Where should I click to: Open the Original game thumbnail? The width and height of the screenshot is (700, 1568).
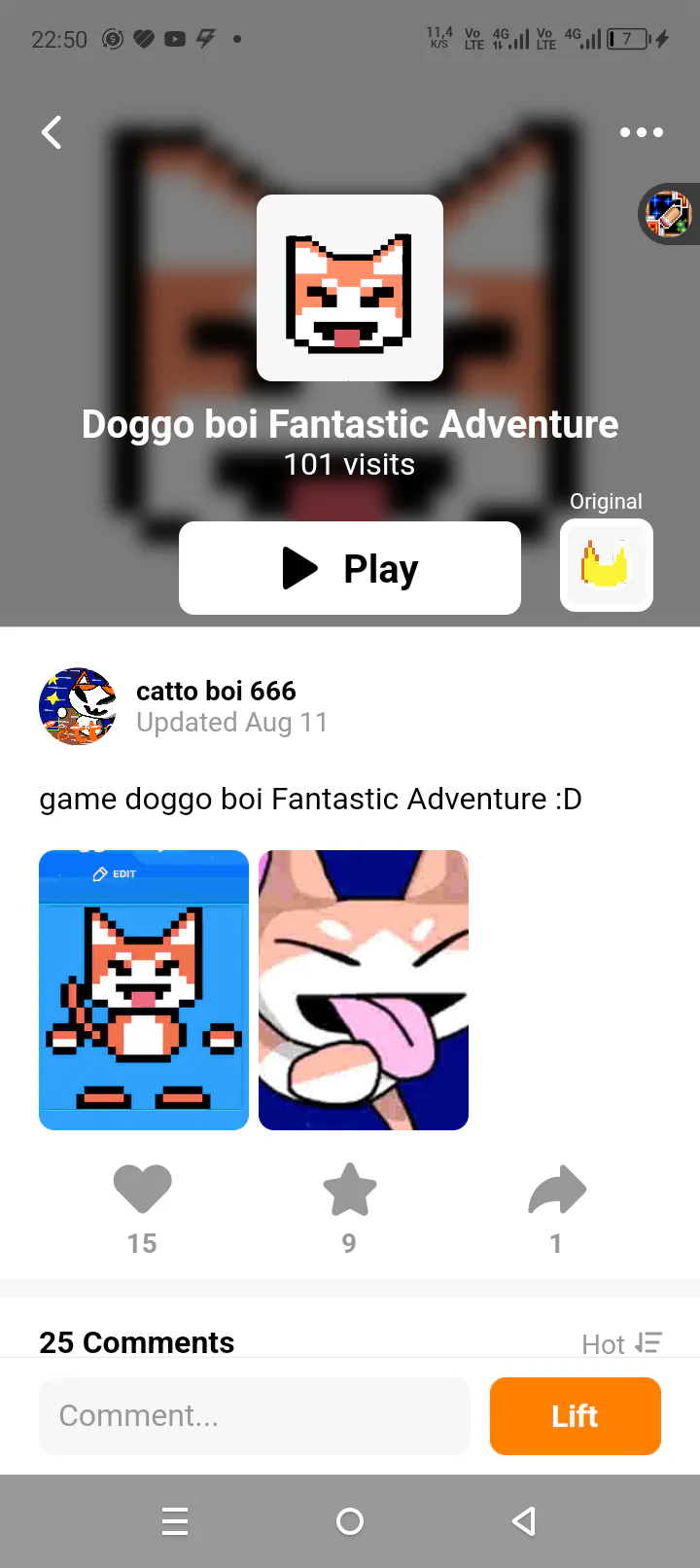[x=607, y=565]
